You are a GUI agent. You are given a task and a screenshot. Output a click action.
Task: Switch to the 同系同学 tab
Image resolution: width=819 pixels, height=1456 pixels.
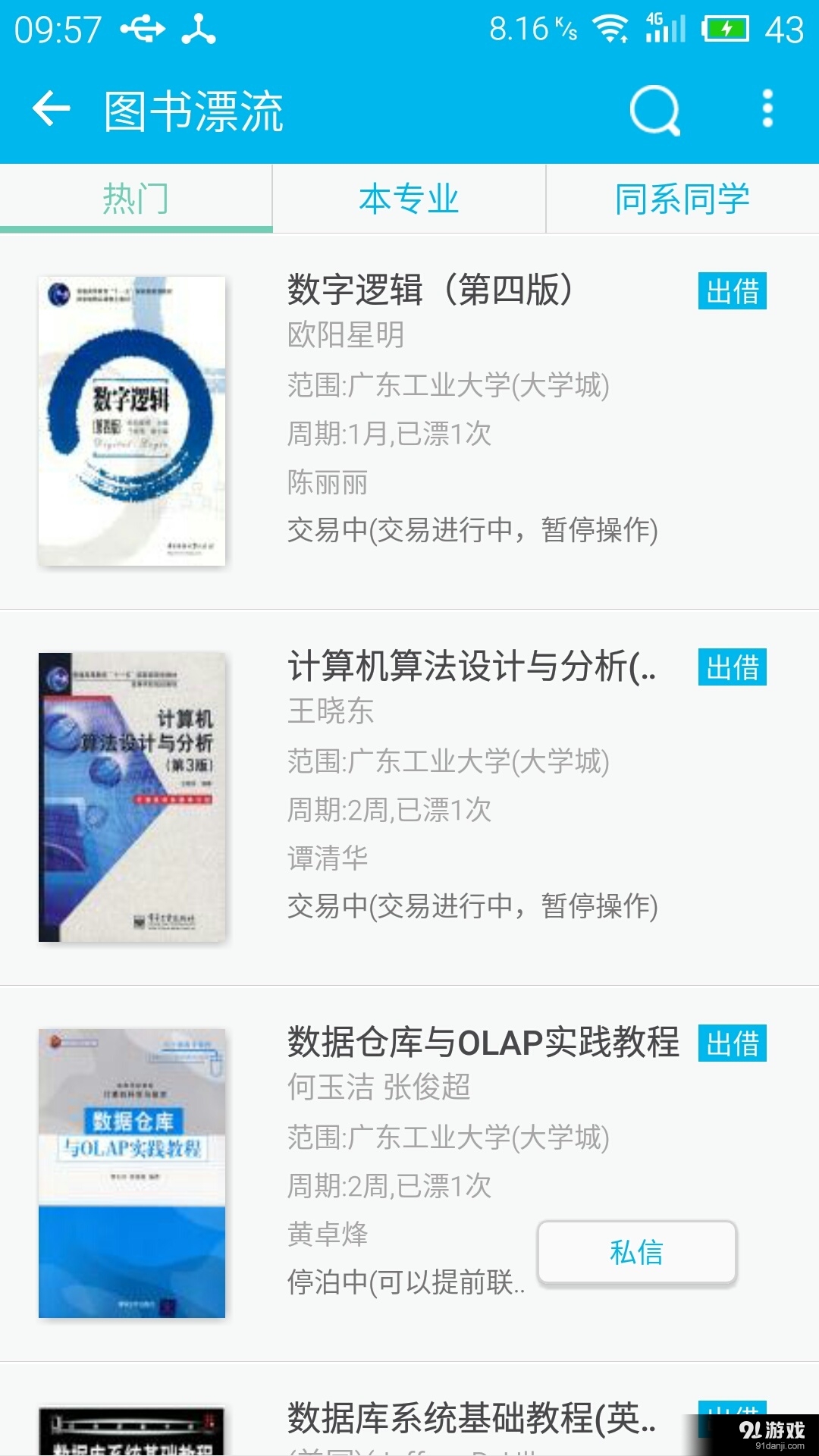tap(682, 198)
